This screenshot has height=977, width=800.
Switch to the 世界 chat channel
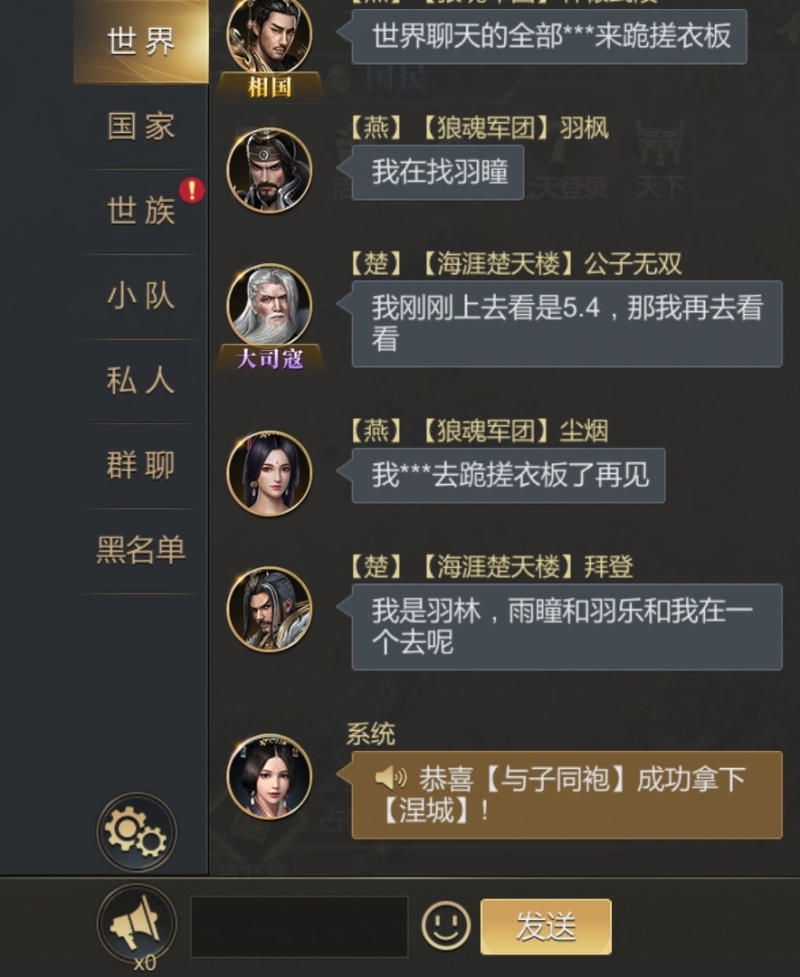point(141,41)
